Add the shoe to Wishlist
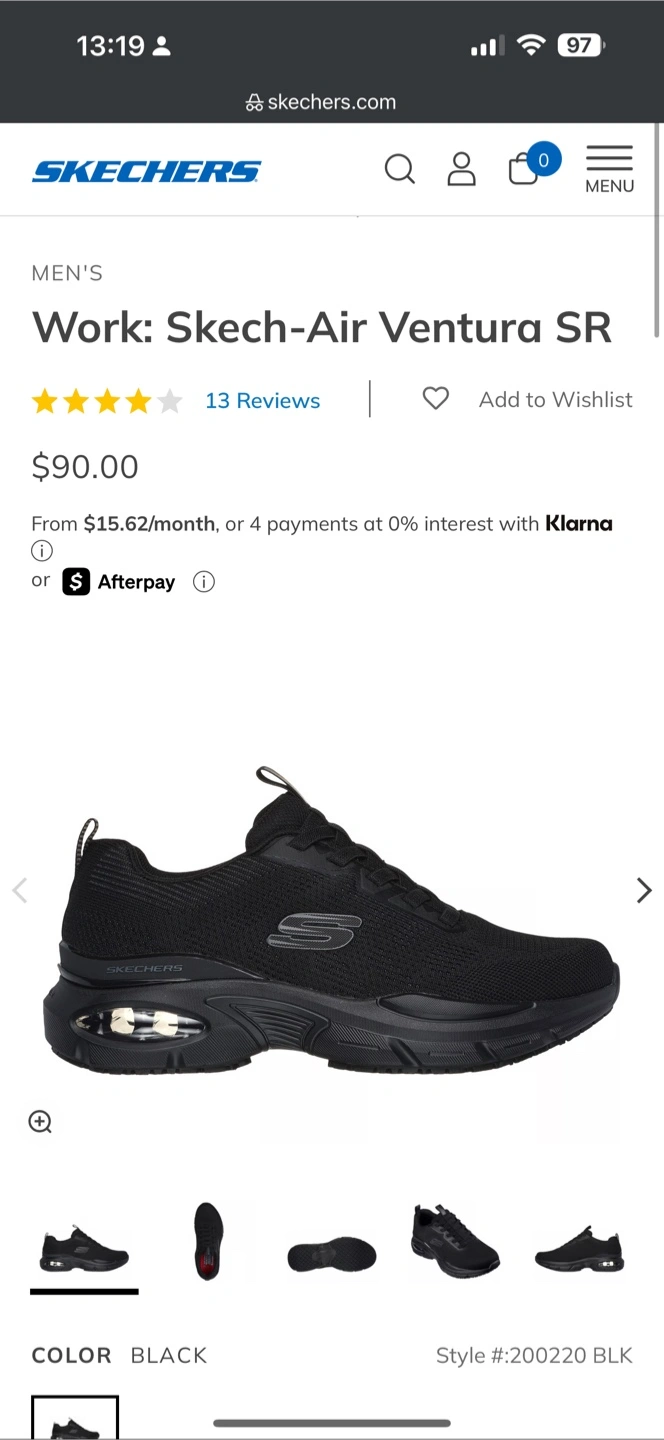 coord(527,399)
